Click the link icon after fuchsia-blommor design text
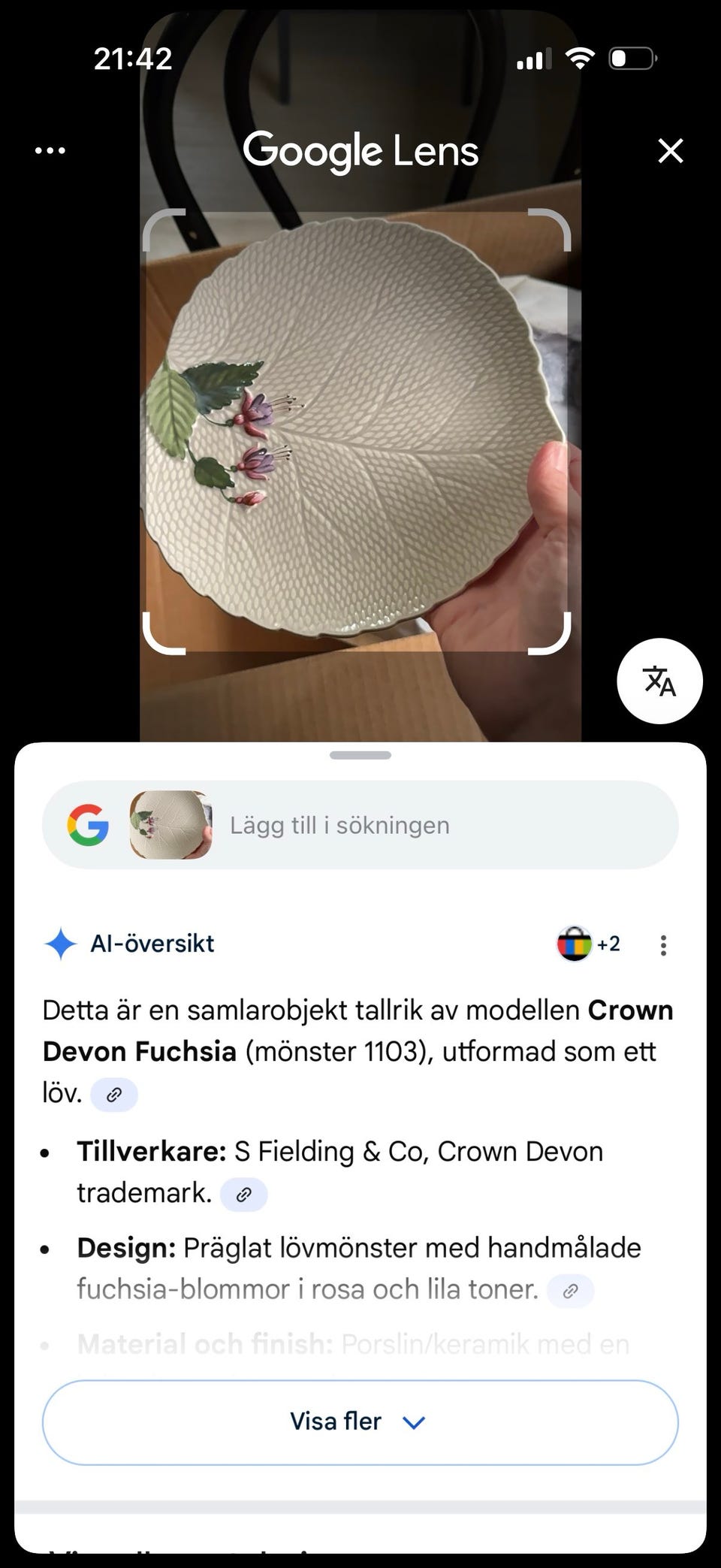Viewport: 721px width, 1568px height. pyautogui.click(x=572, y=1289)
